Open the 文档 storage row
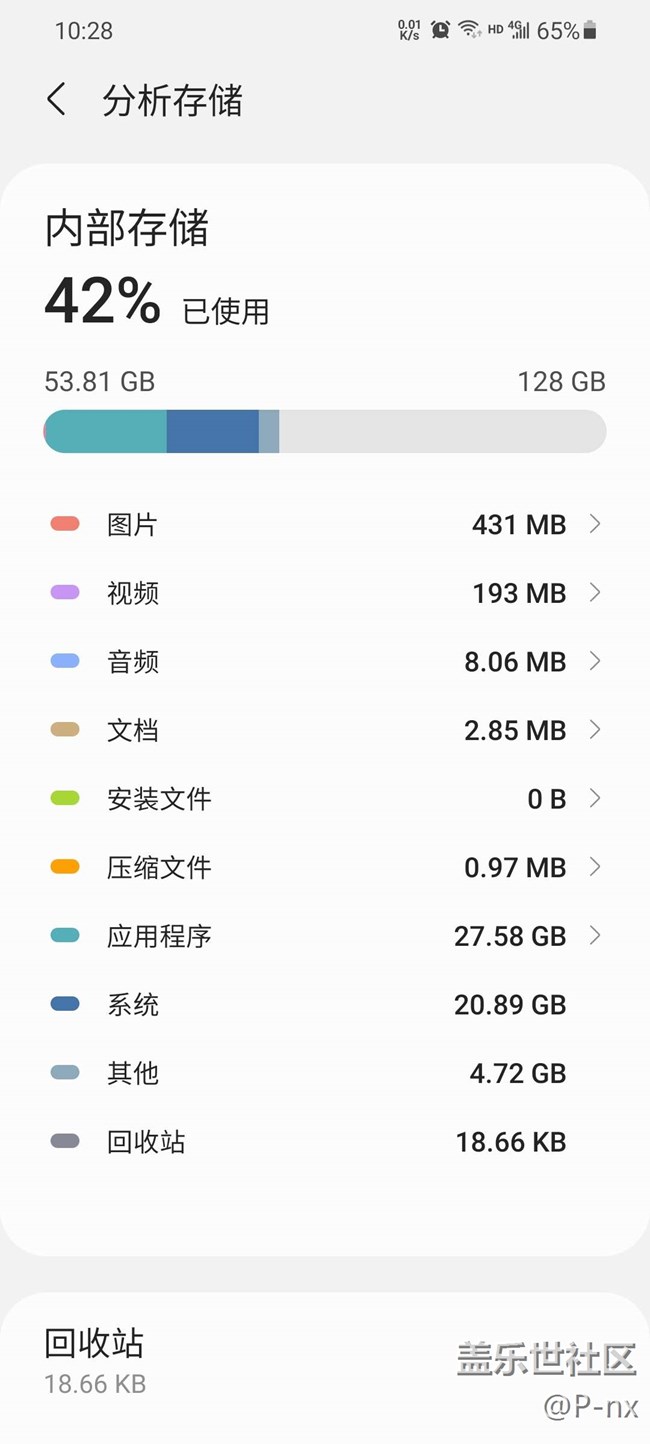The height and width of the screenshot is (1444, 650). (x=325, y=730)
